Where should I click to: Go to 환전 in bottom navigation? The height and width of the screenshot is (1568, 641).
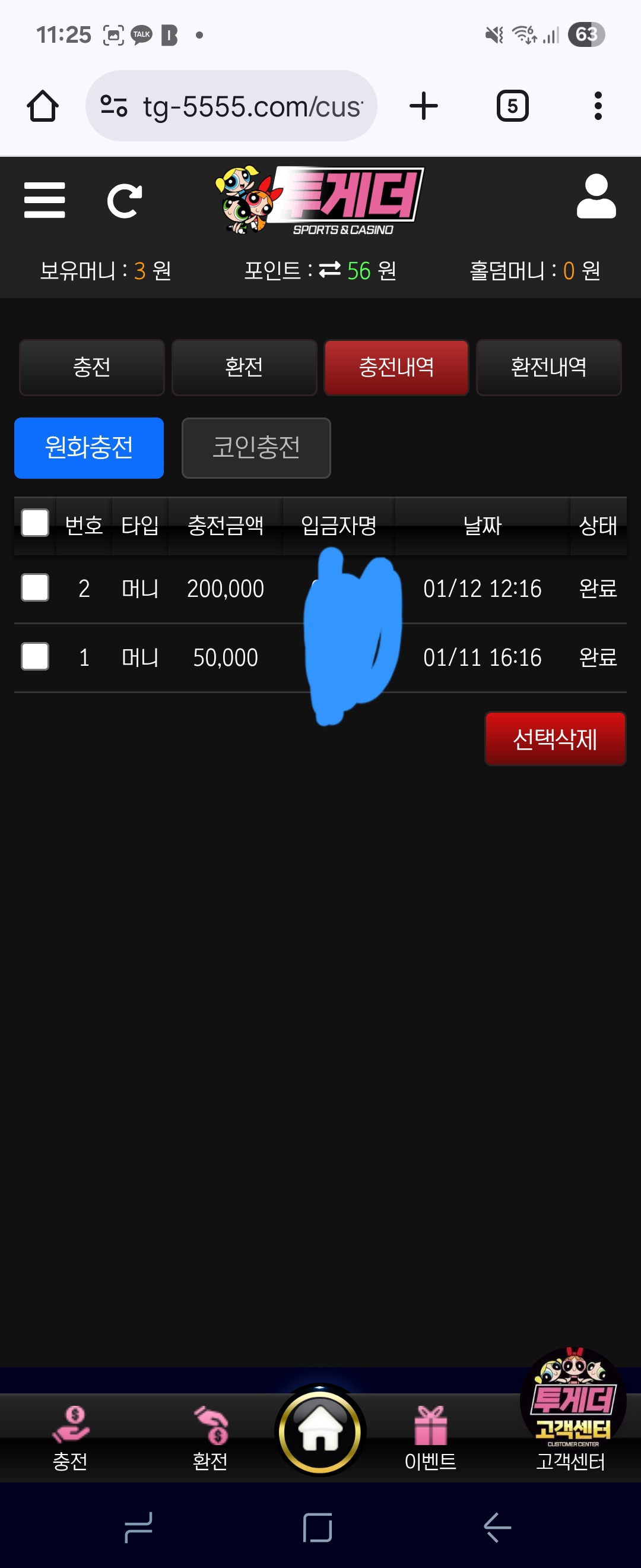(211, 1434)
